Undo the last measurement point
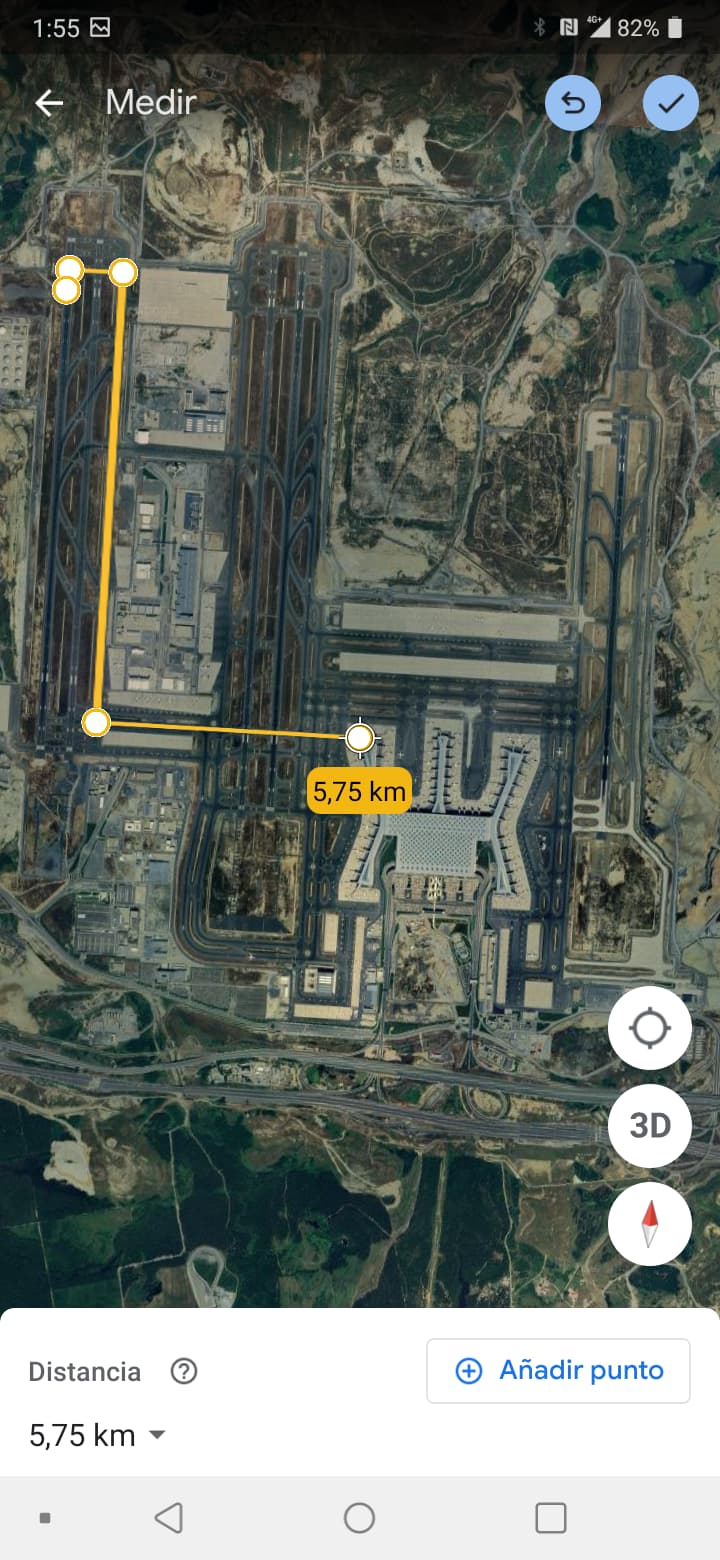720x1560 pixels. 573,103
